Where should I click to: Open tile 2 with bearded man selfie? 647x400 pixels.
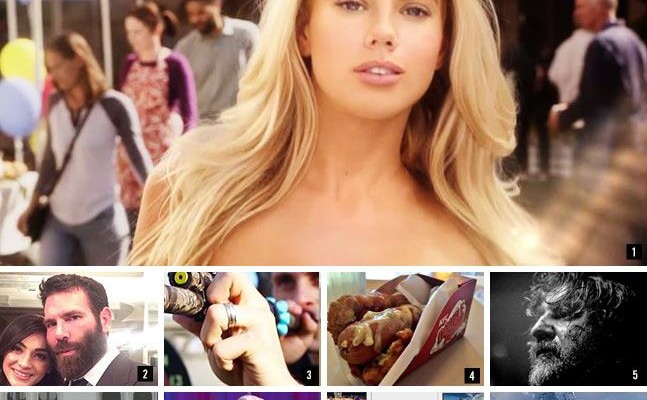(x=78, y=329)
